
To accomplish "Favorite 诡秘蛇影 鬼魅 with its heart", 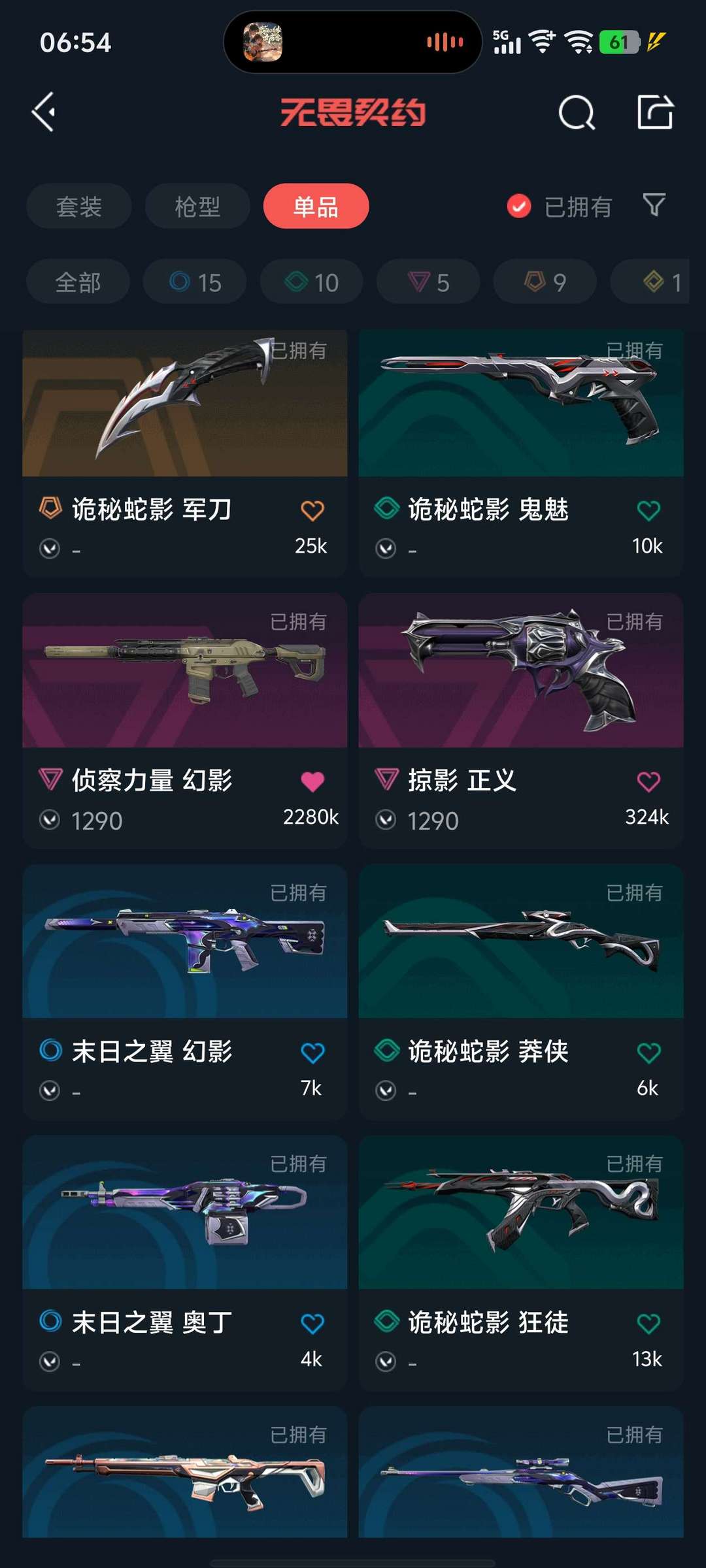I will (647, 510).
